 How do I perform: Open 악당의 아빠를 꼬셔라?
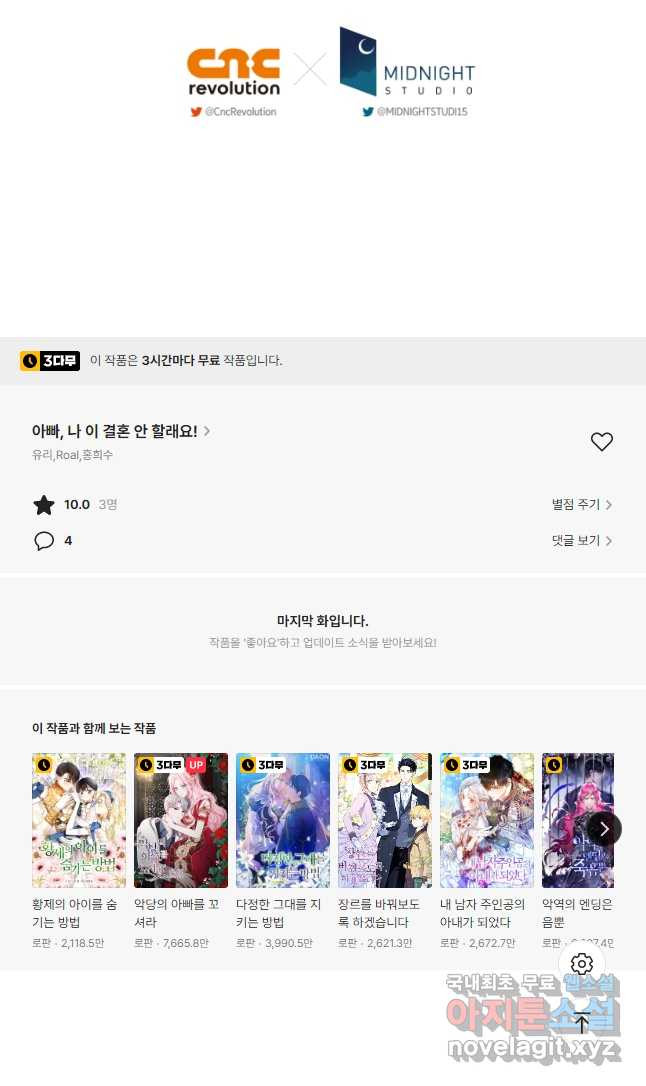(x=181, y=821)
